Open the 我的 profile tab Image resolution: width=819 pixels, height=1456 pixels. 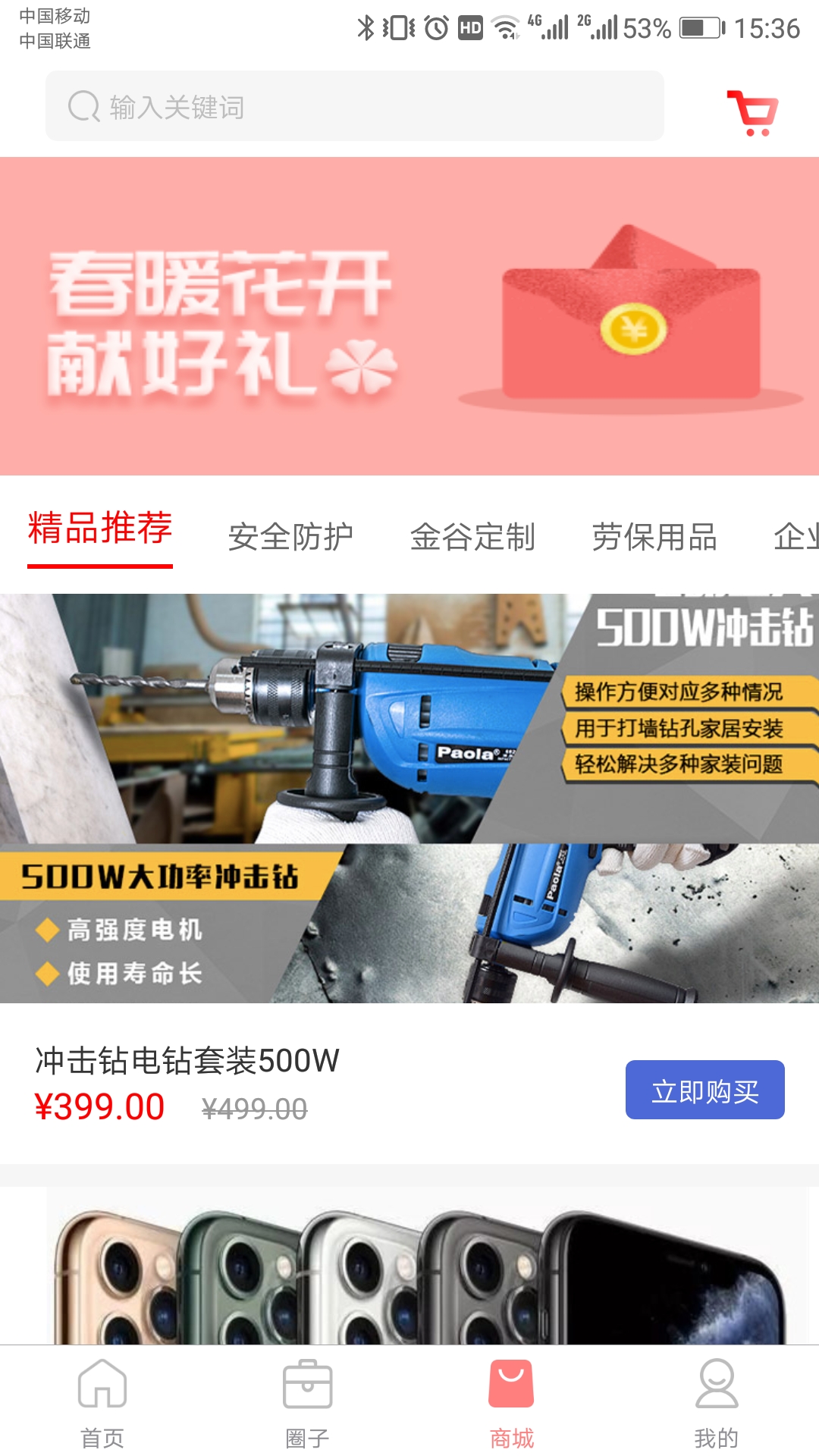tap(716, 1403)
